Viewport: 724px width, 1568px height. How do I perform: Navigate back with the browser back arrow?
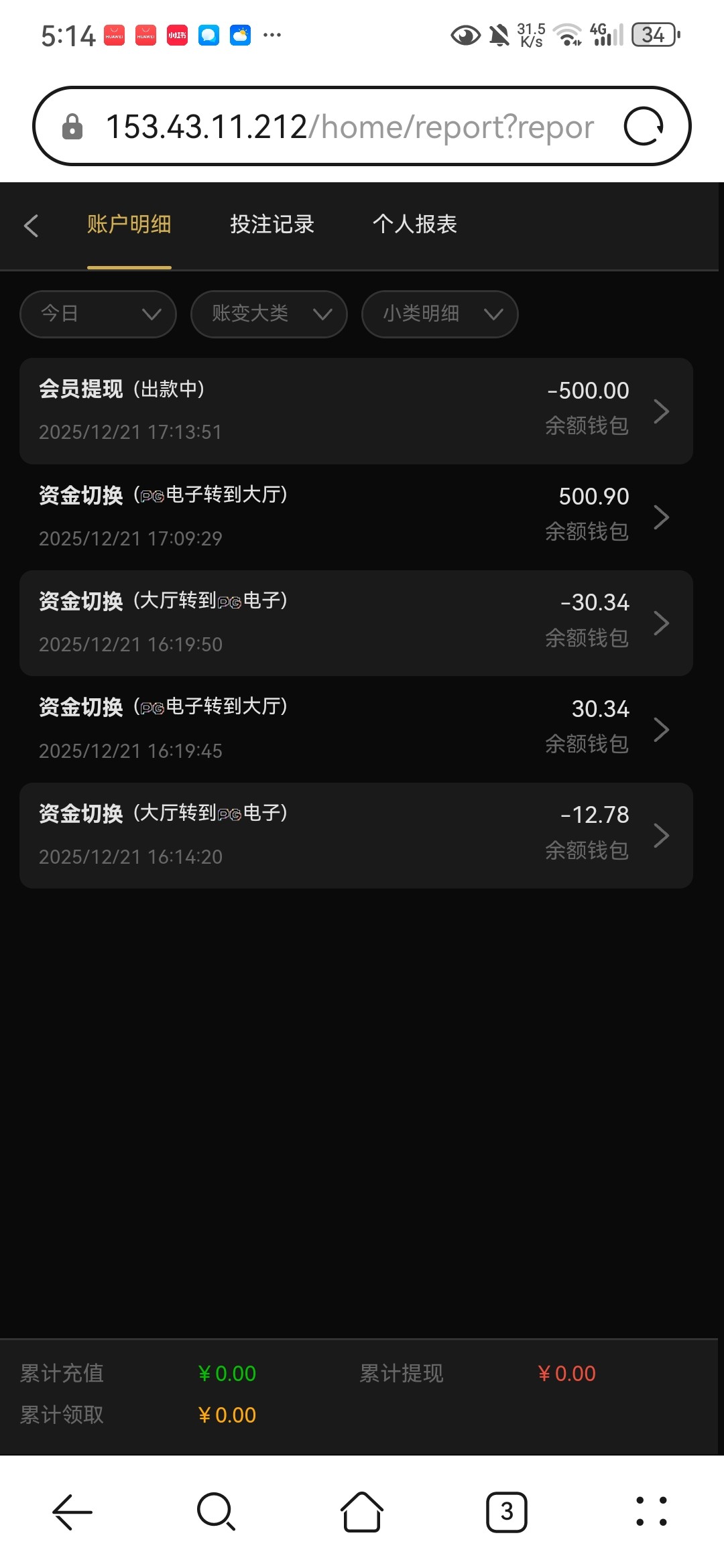click(x=72, y=1512)
